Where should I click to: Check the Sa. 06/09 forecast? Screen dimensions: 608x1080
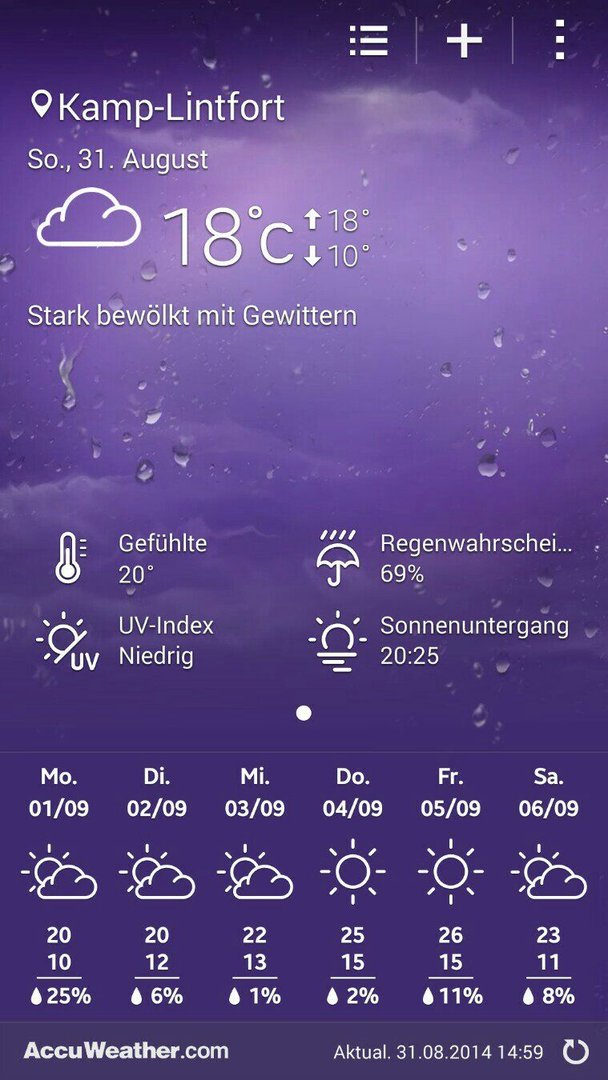tap(548, 885)
